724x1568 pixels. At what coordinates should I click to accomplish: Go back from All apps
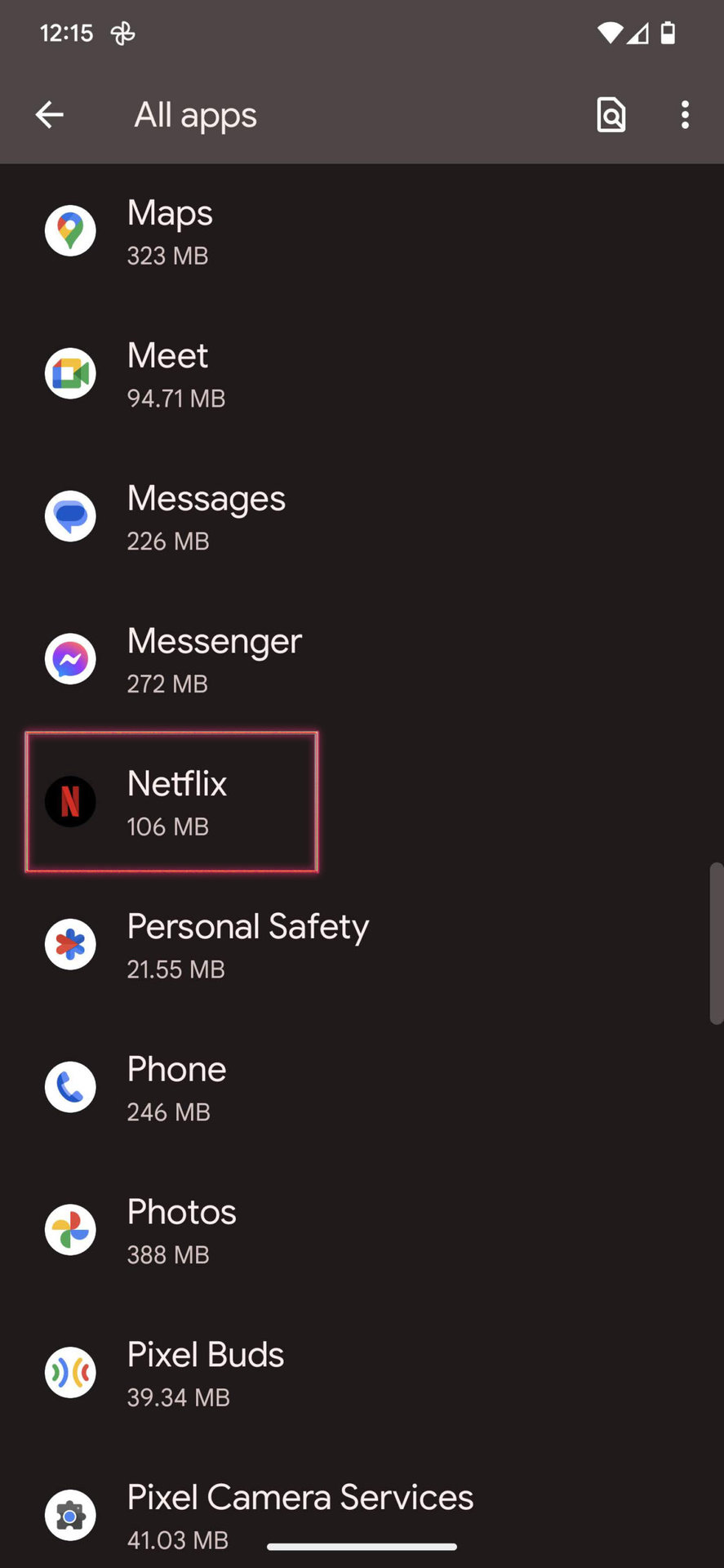click(50, 115)
